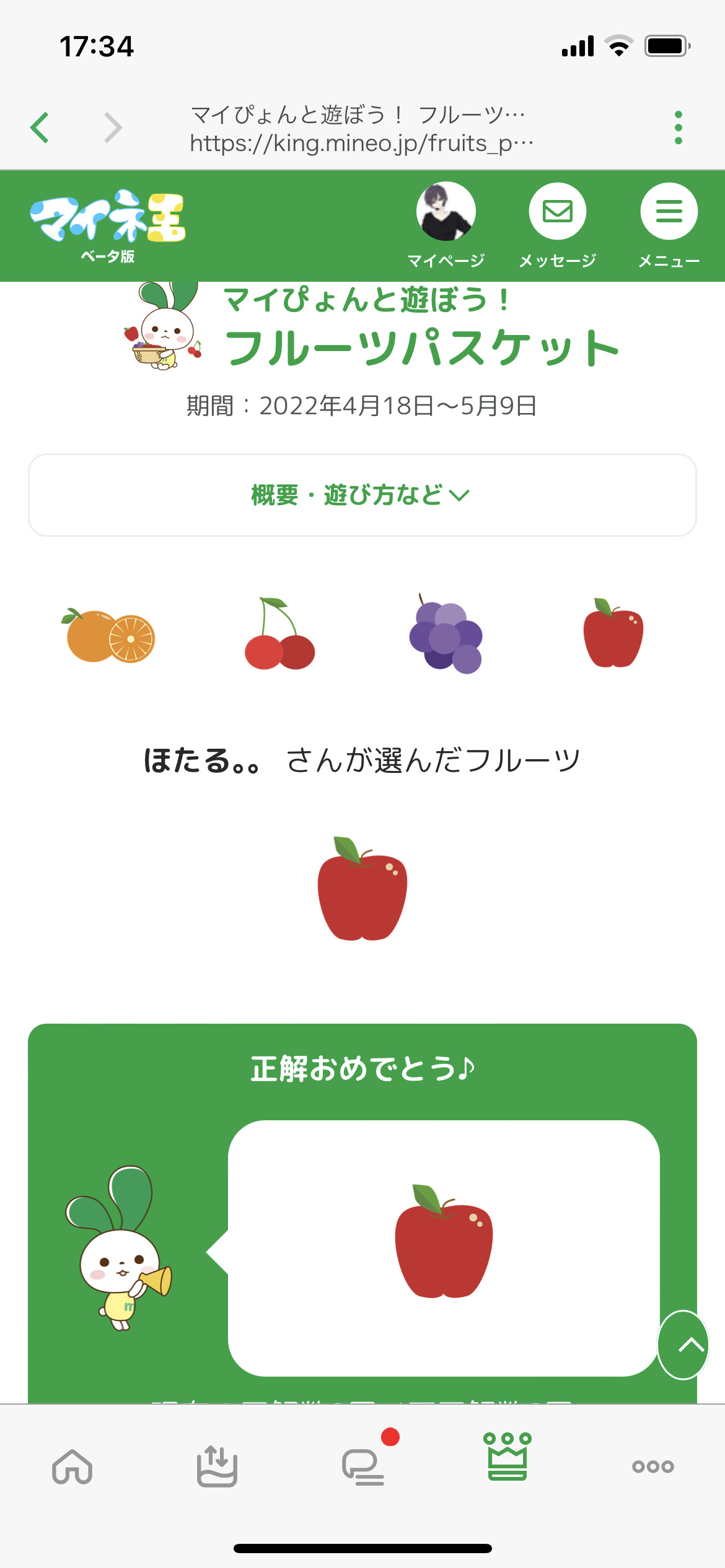Expand 概要・遊び方など section
The height and width of the screenshot is (1568, 725).
click(x=362, y=495)
